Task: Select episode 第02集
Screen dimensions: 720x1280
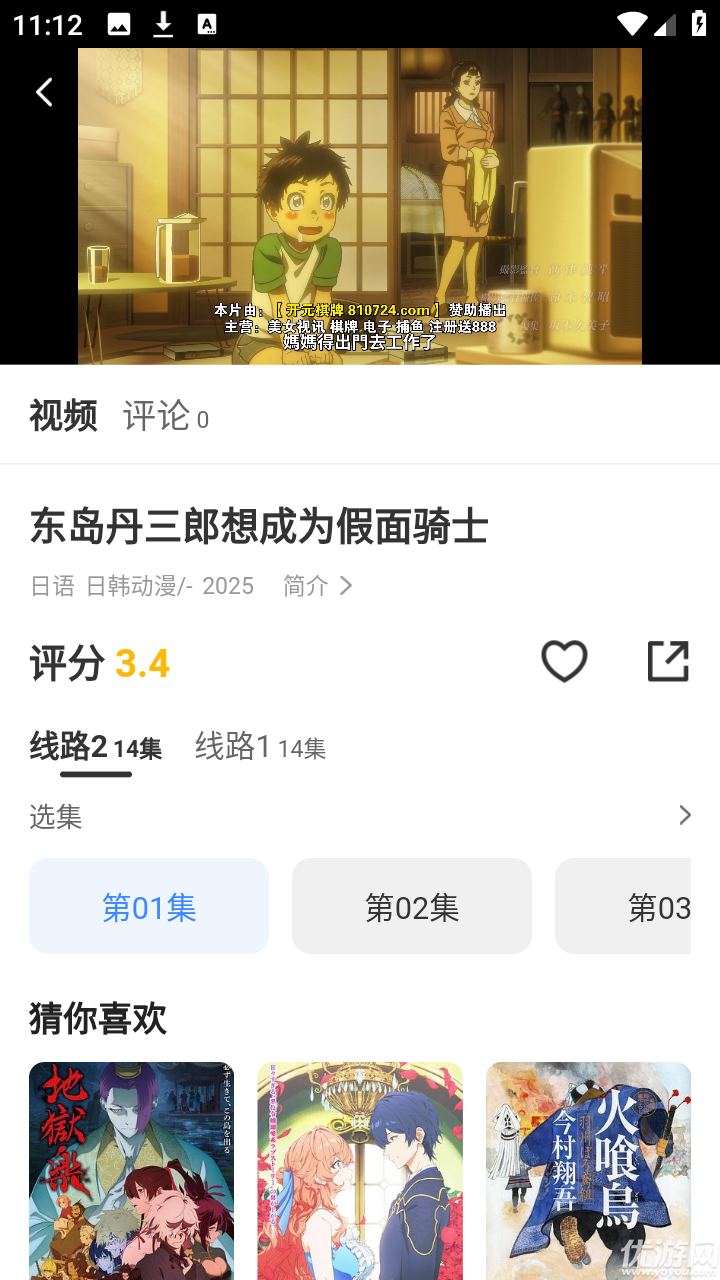Action: coord(411,905)
